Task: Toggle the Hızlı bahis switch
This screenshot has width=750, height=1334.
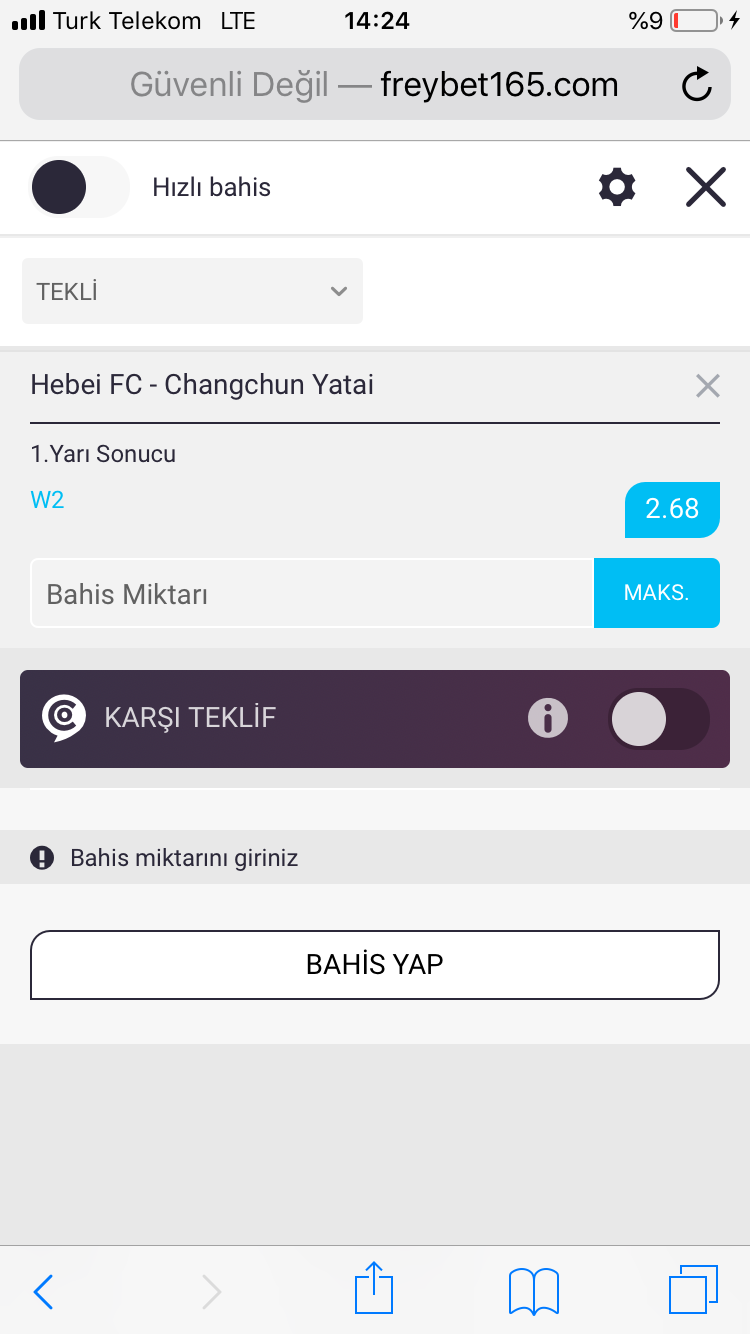Action: click(x=79, y=187)
